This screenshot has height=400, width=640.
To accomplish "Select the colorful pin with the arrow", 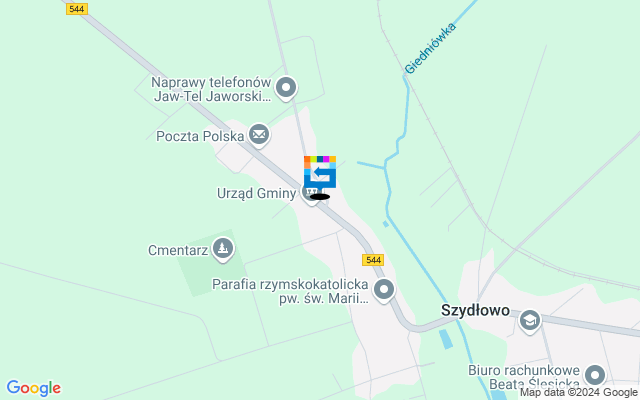I will pos(320,172).
